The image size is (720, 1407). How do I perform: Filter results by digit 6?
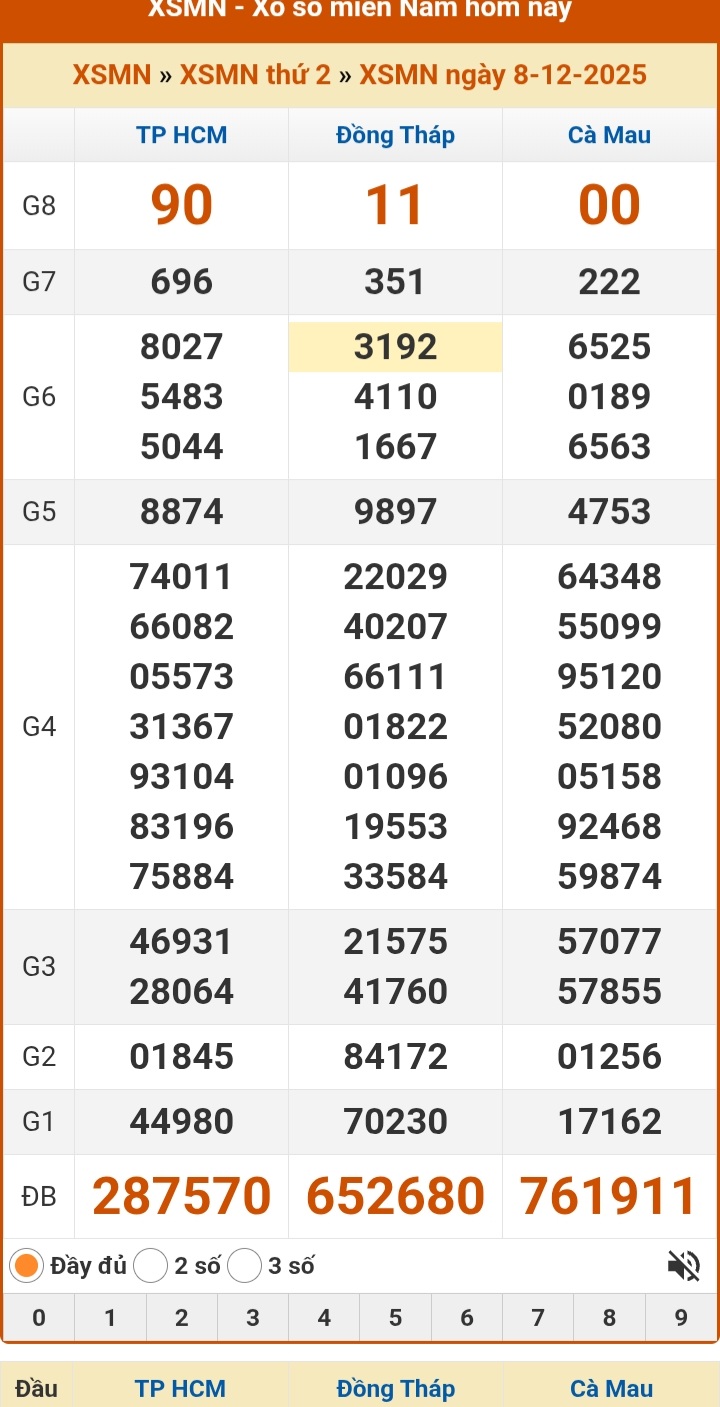[x=467, y=1318]
